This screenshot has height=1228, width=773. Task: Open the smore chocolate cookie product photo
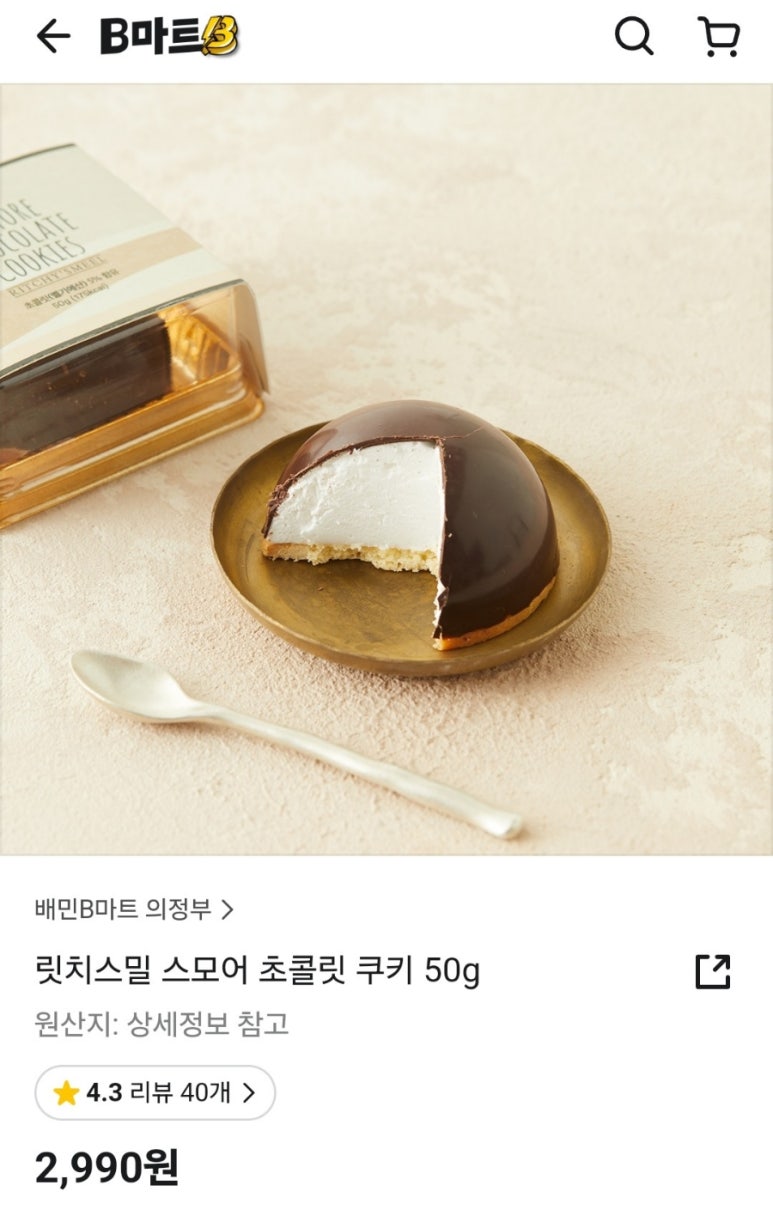click(x=386, y=470)
